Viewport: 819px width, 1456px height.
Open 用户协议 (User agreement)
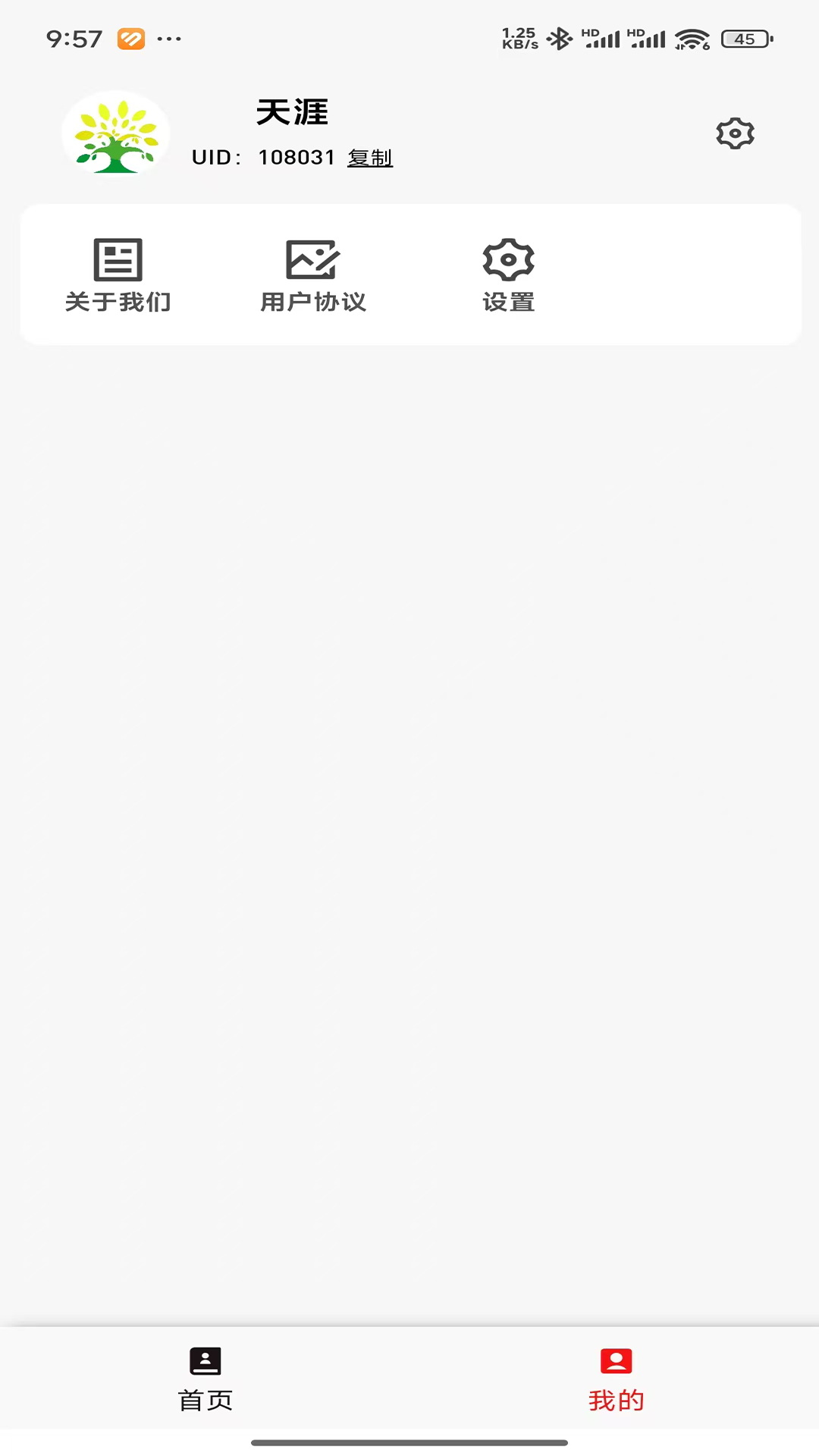coord(312,275)
